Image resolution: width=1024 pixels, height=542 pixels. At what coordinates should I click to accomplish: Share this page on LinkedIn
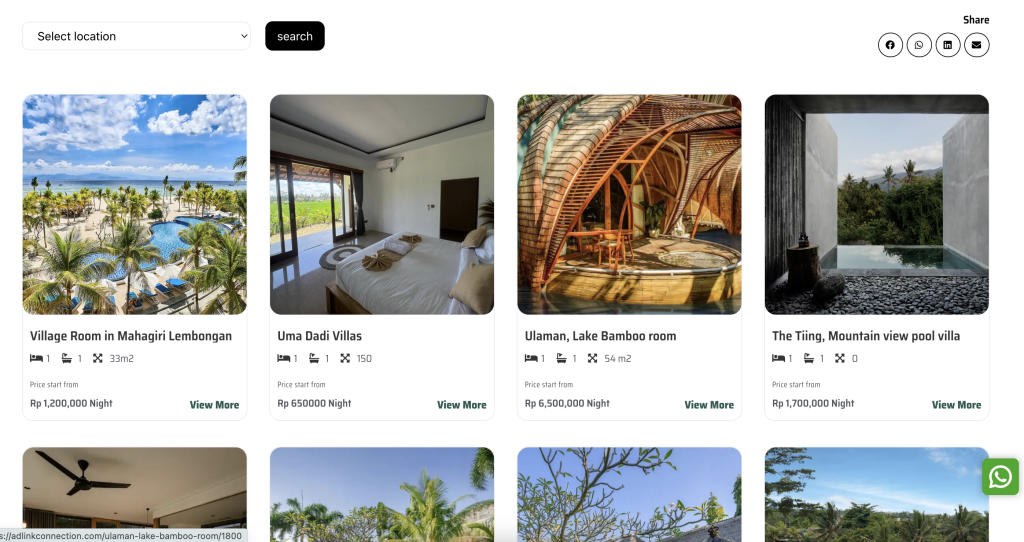(948, 45)
